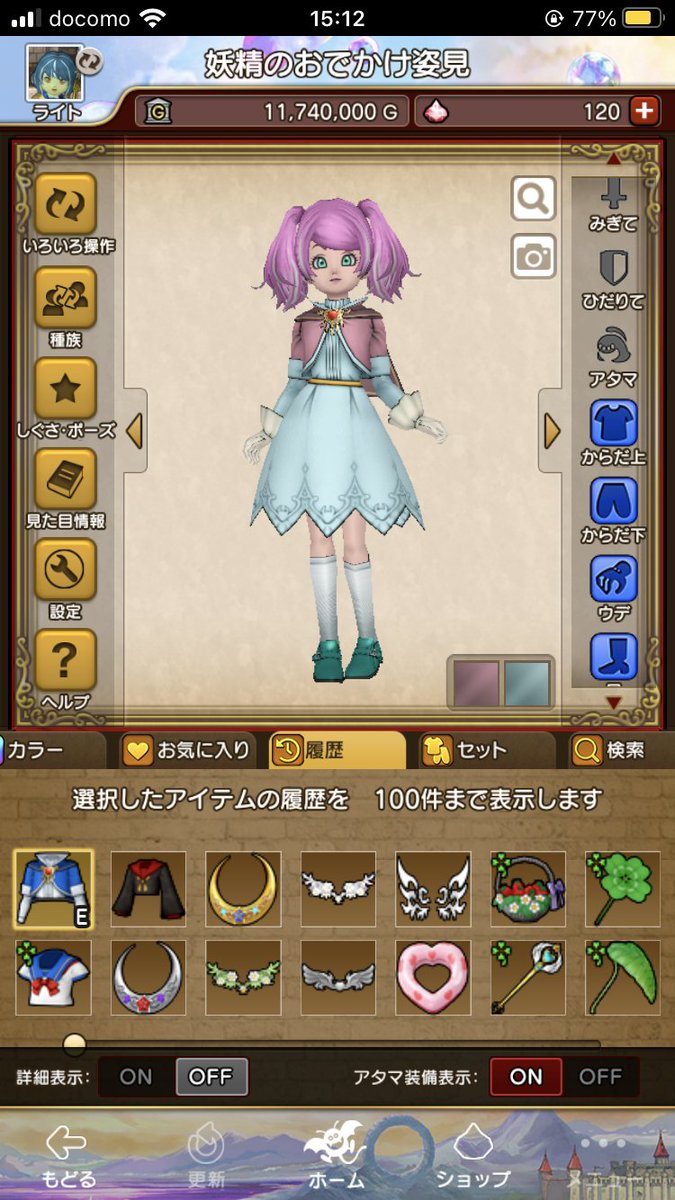Go back with the もどる button
Viewport: 675px width, 1200px height.
68,1156
